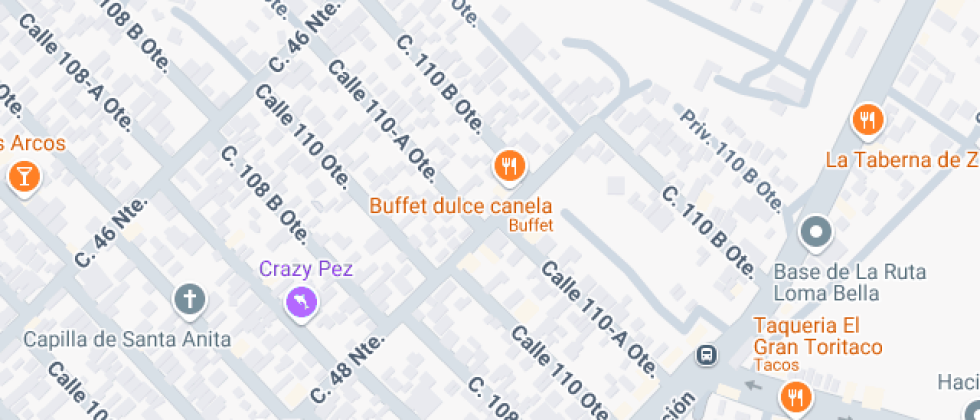Open La Taberna restaurant pin
This screenshot has width=980, height=420.
point(867,120)
